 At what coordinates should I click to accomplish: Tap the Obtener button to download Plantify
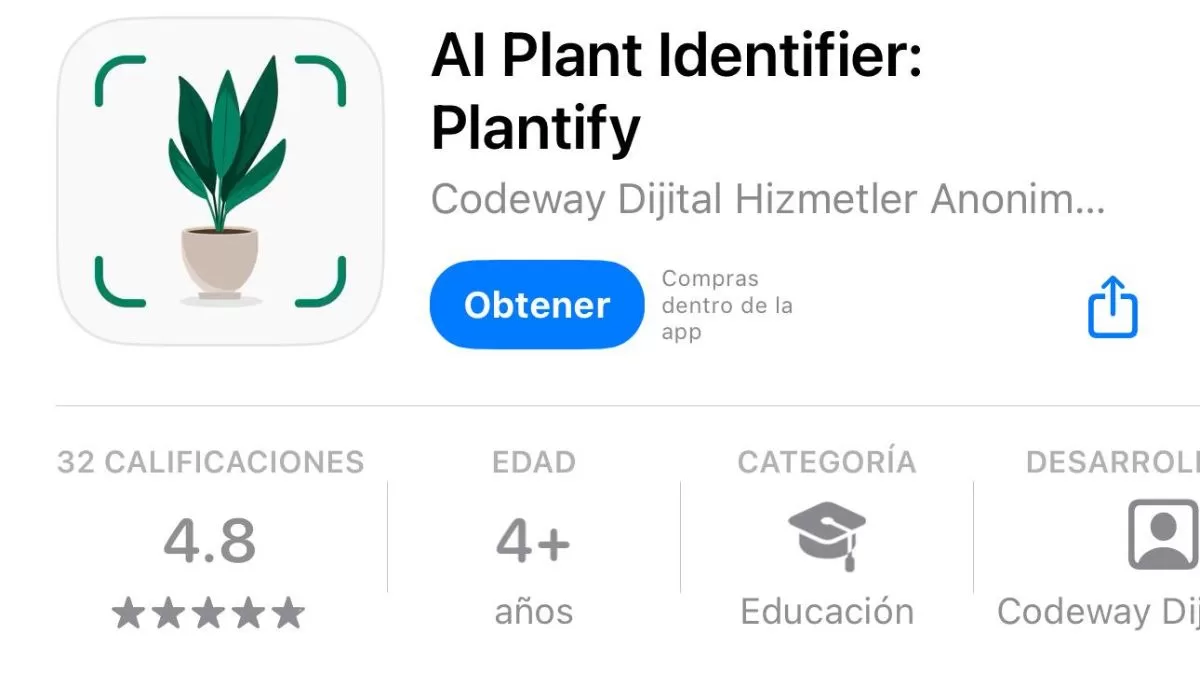[x=537, y=305]
